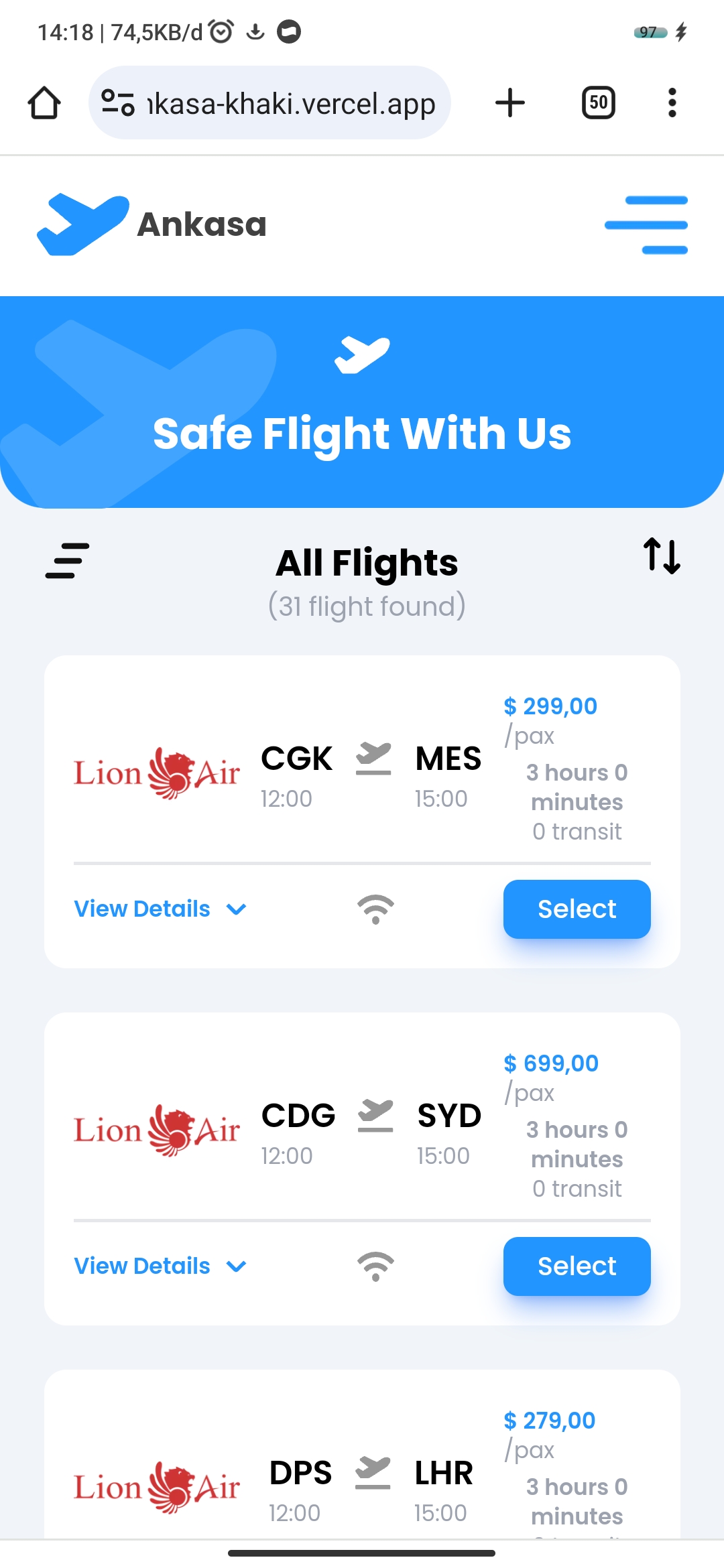
Task: Open the browser overflow menu
Action: [x=672, y=103]
